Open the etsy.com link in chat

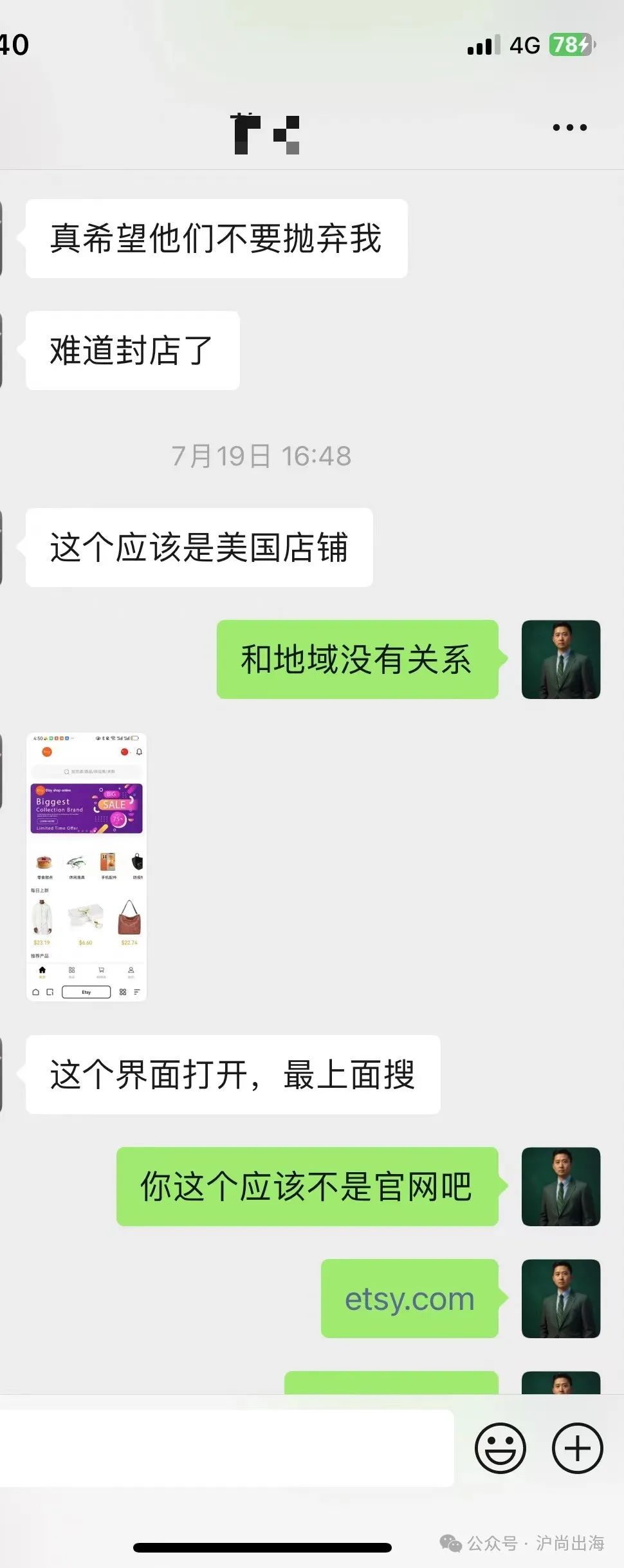409,1299
